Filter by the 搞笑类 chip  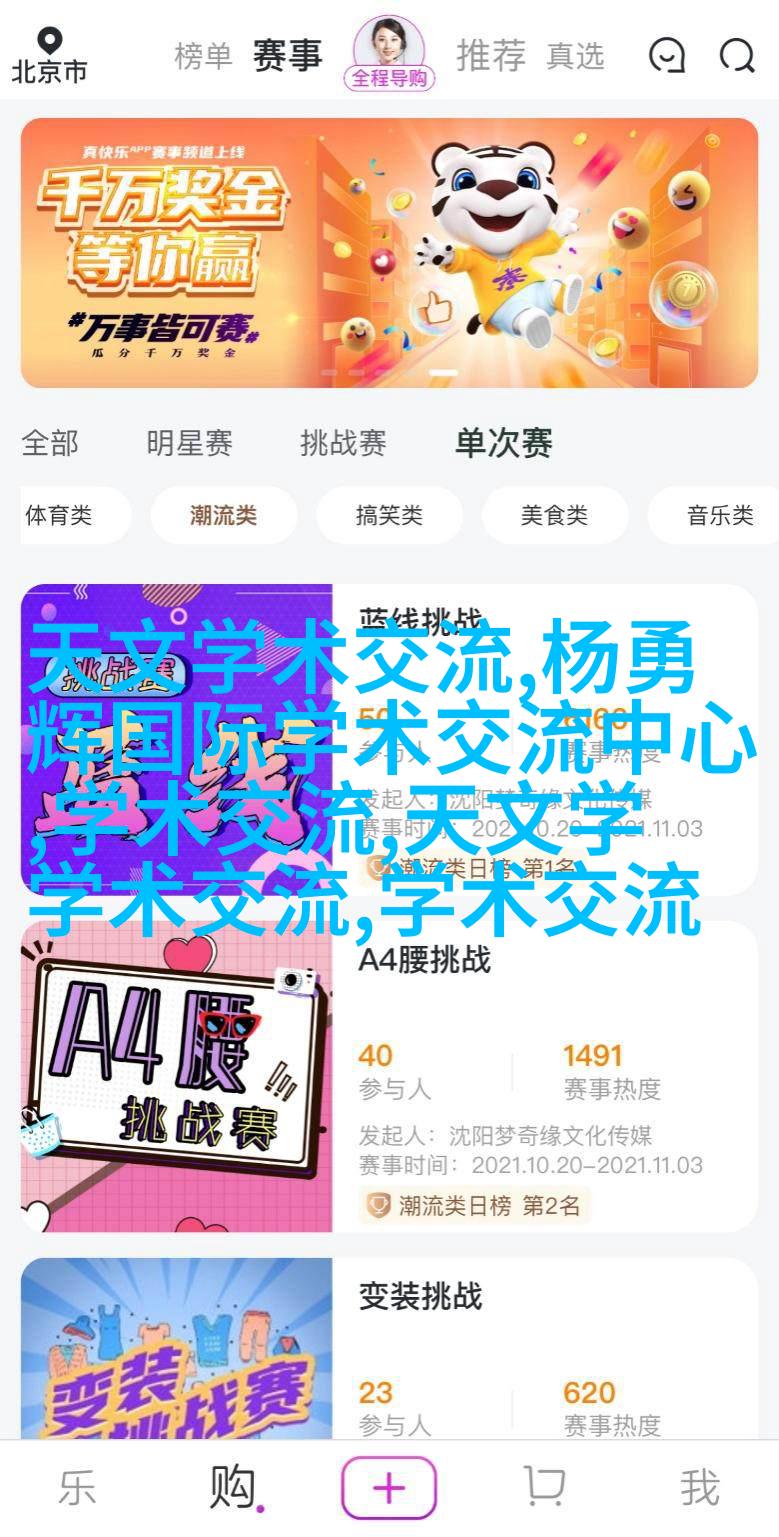coord(389,516)
